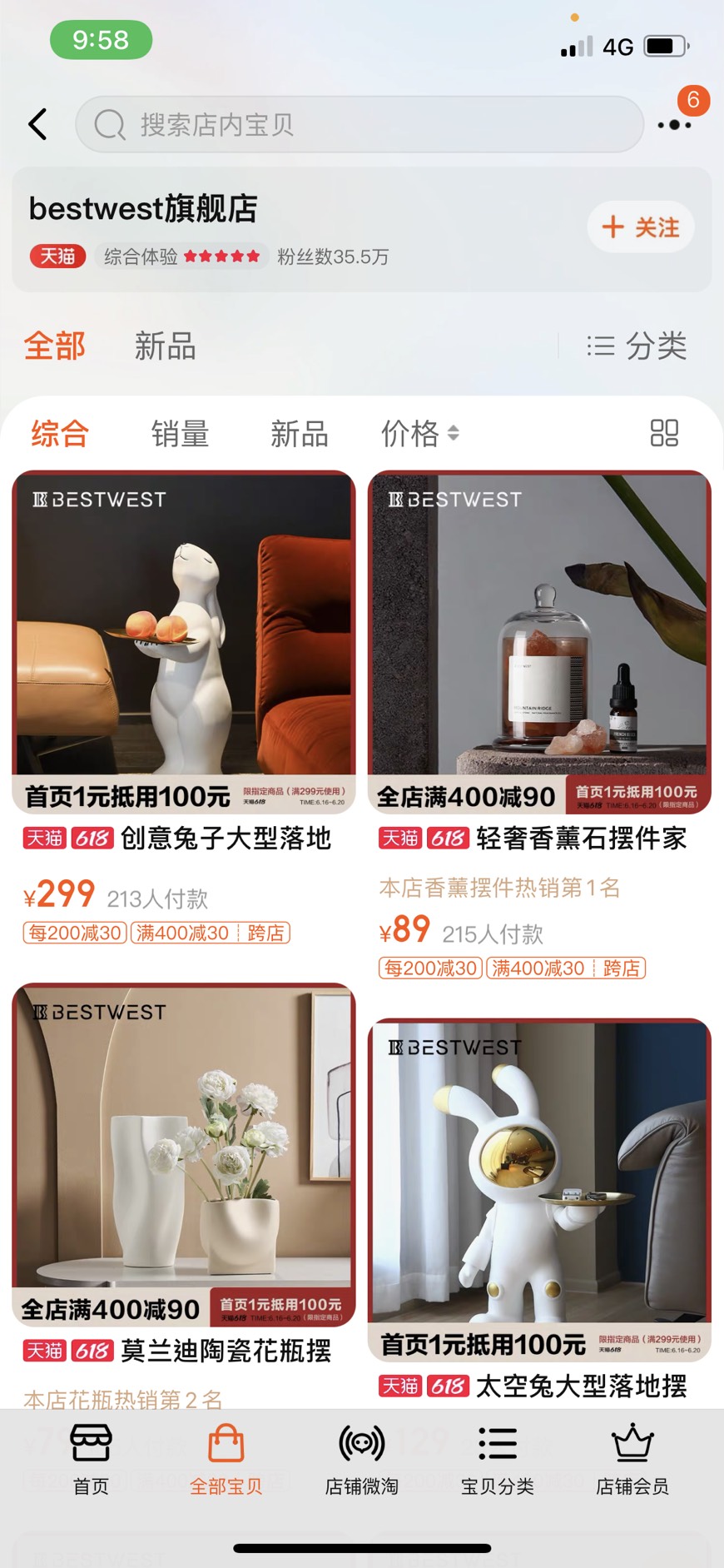Open the three-dot more menu
Screen dimensions: 724x1568
(674, 125)
